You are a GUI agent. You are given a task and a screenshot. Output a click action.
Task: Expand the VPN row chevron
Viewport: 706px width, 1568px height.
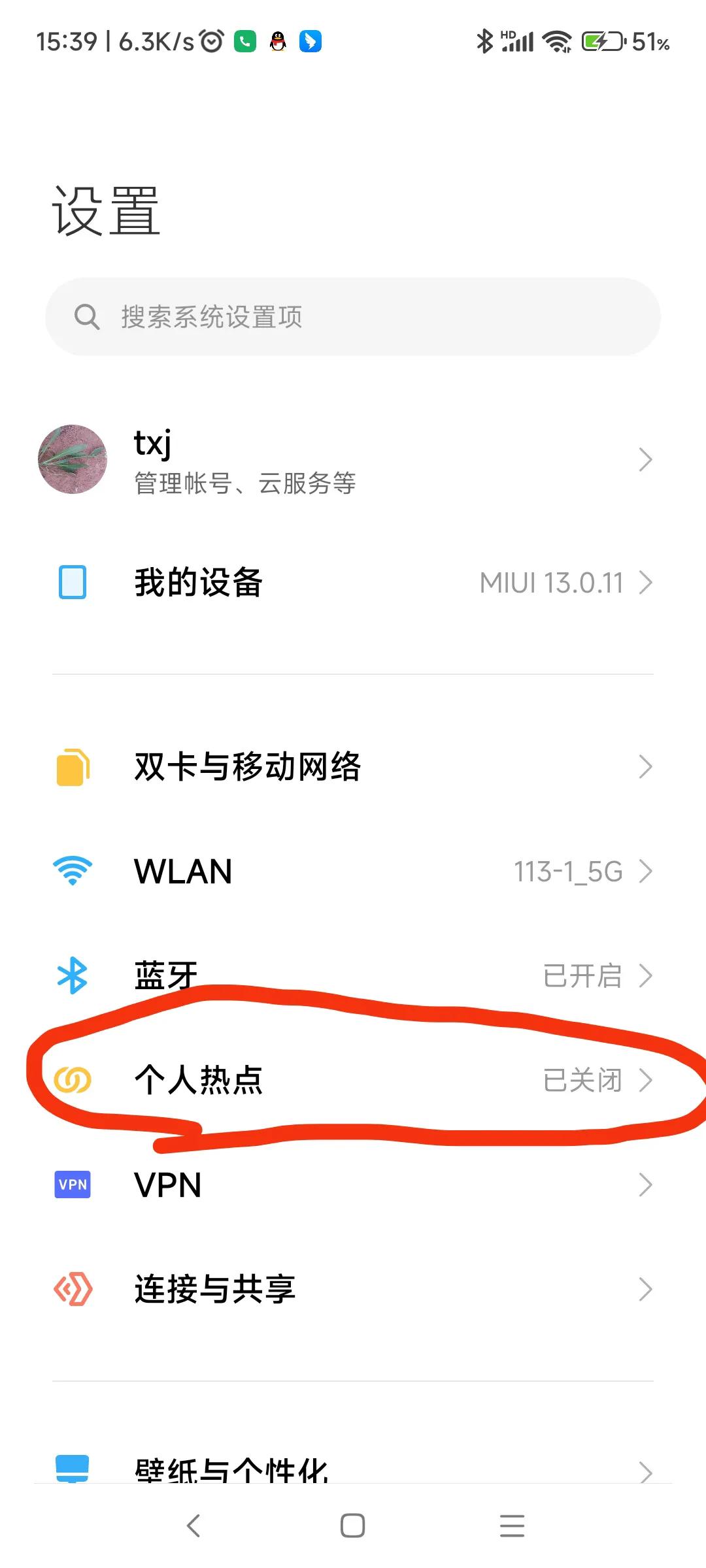646,1184
